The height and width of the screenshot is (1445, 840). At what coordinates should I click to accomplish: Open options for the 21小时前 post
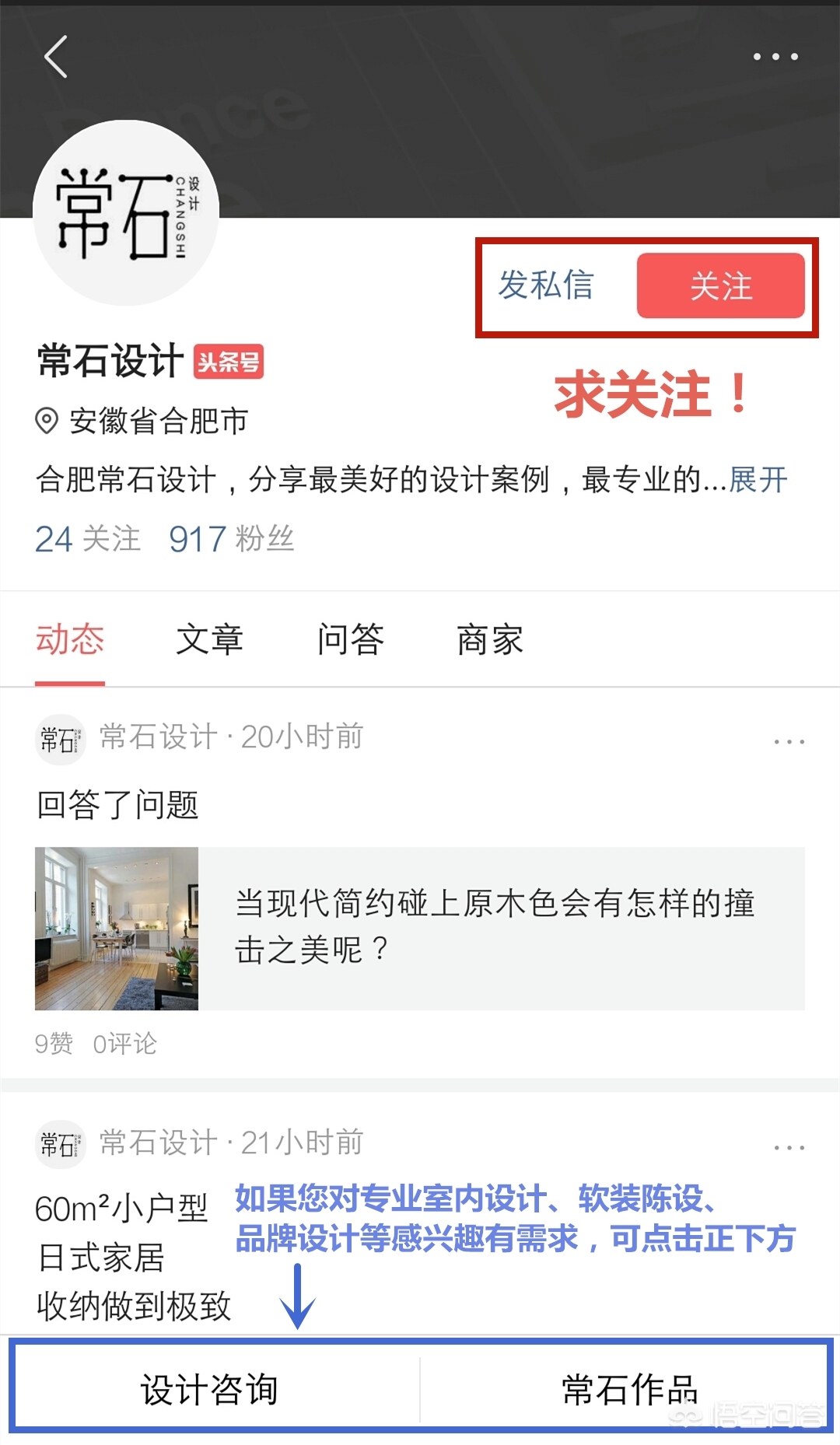click(x=789, y=1147)
